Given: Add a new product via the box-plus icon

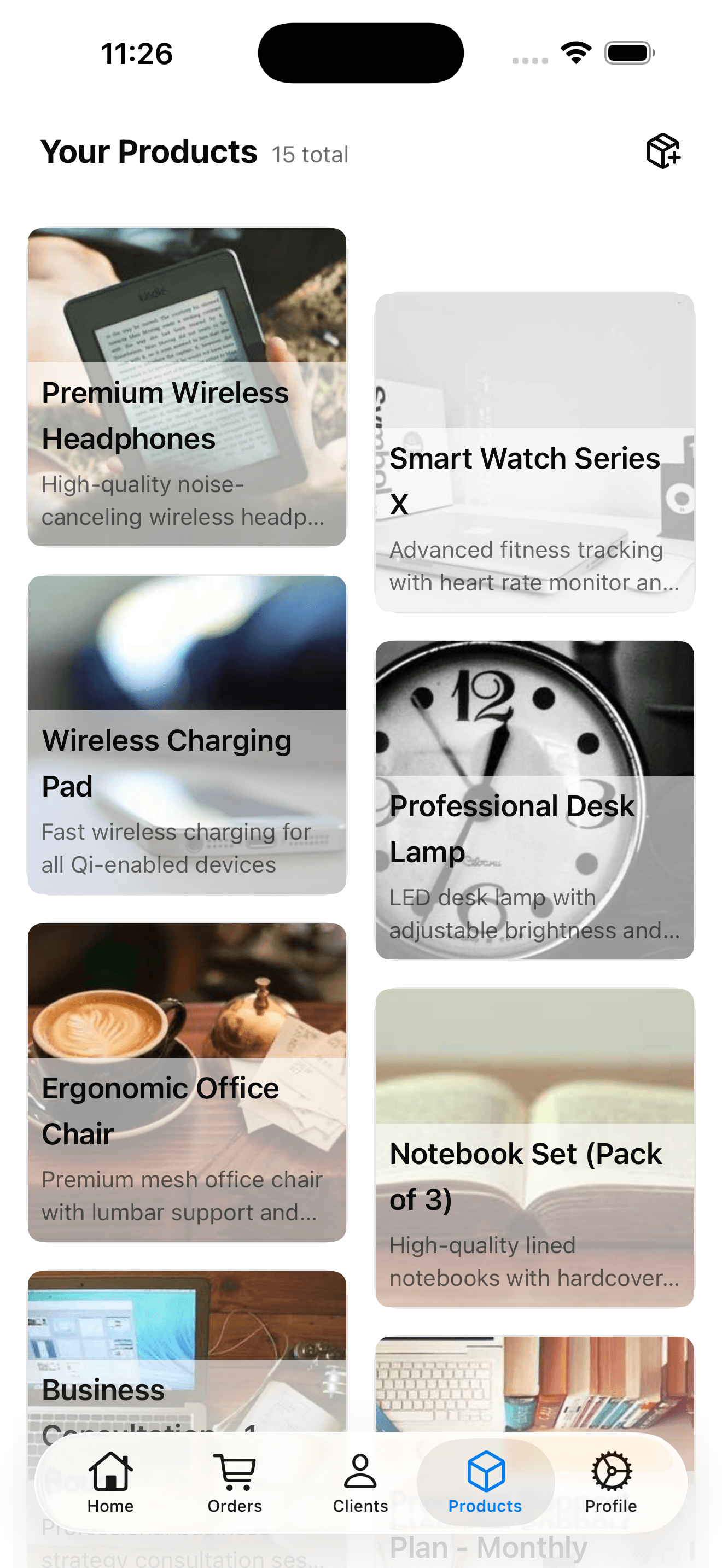Looking at the screenshot, I should pyautogui.click(x=662, y=151).
